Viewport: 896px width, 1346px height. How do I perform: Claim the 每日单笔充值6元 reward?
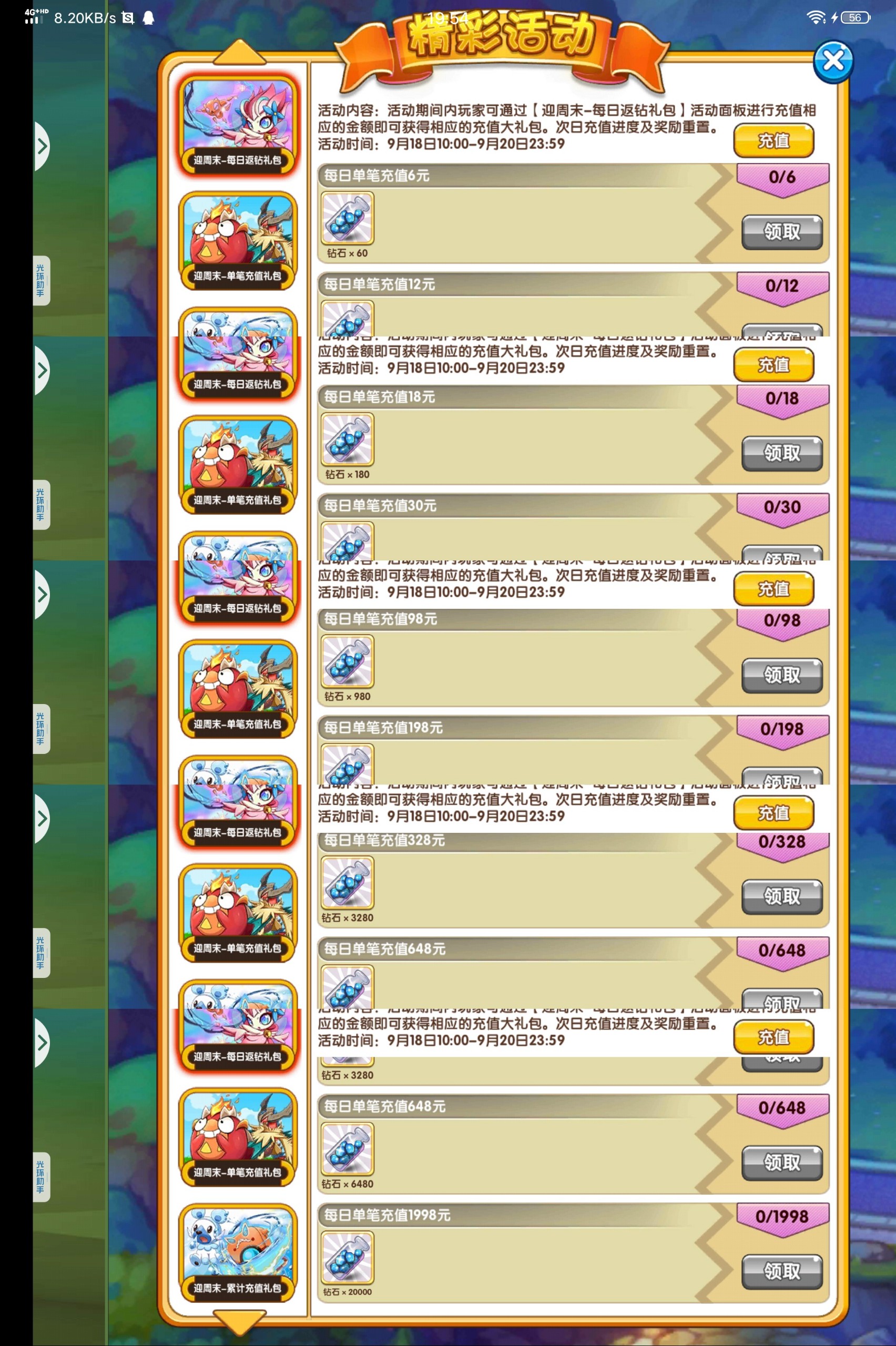781,232
